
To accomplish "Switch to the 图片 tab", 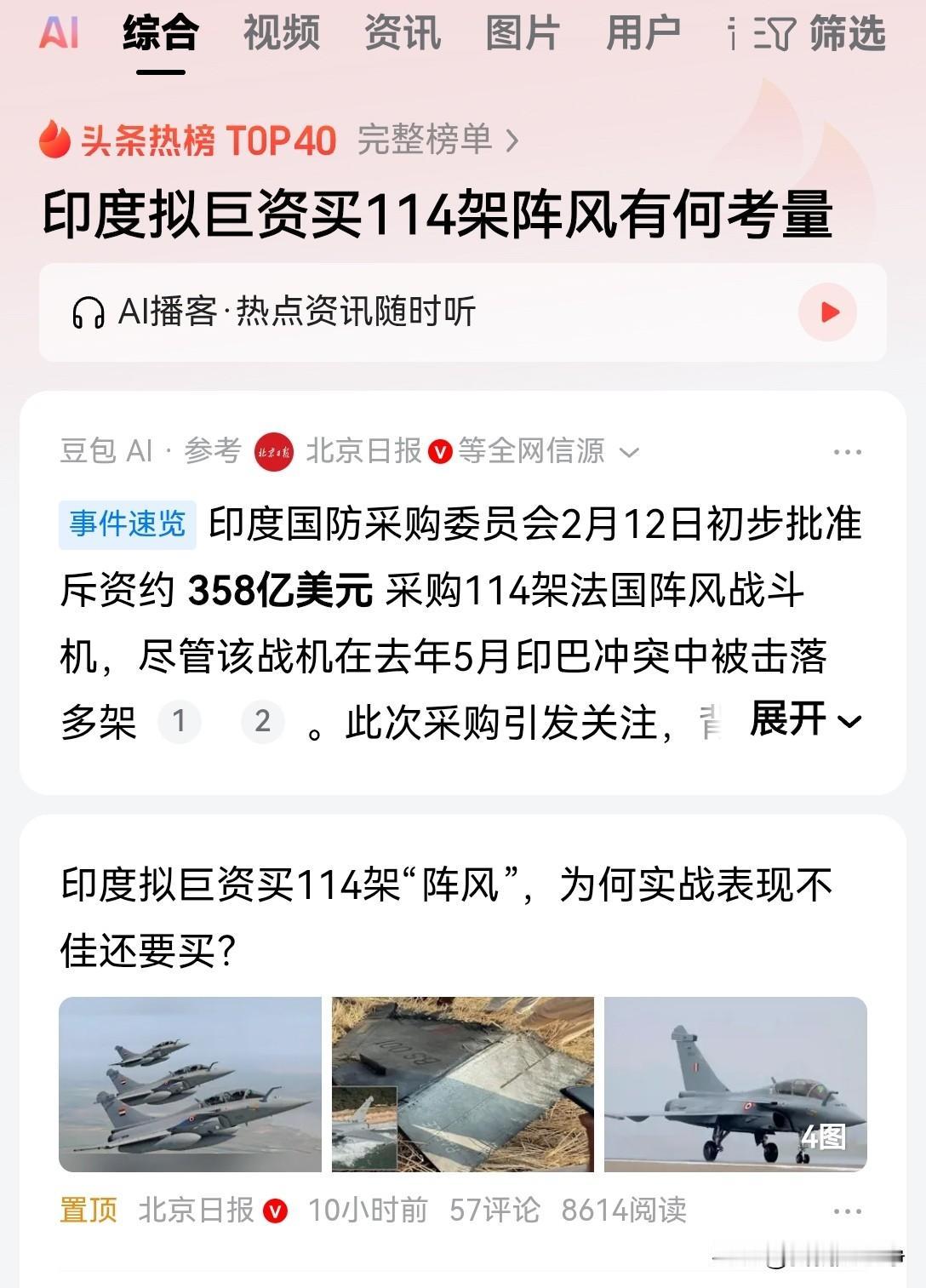I will click(x=522, y=34).
